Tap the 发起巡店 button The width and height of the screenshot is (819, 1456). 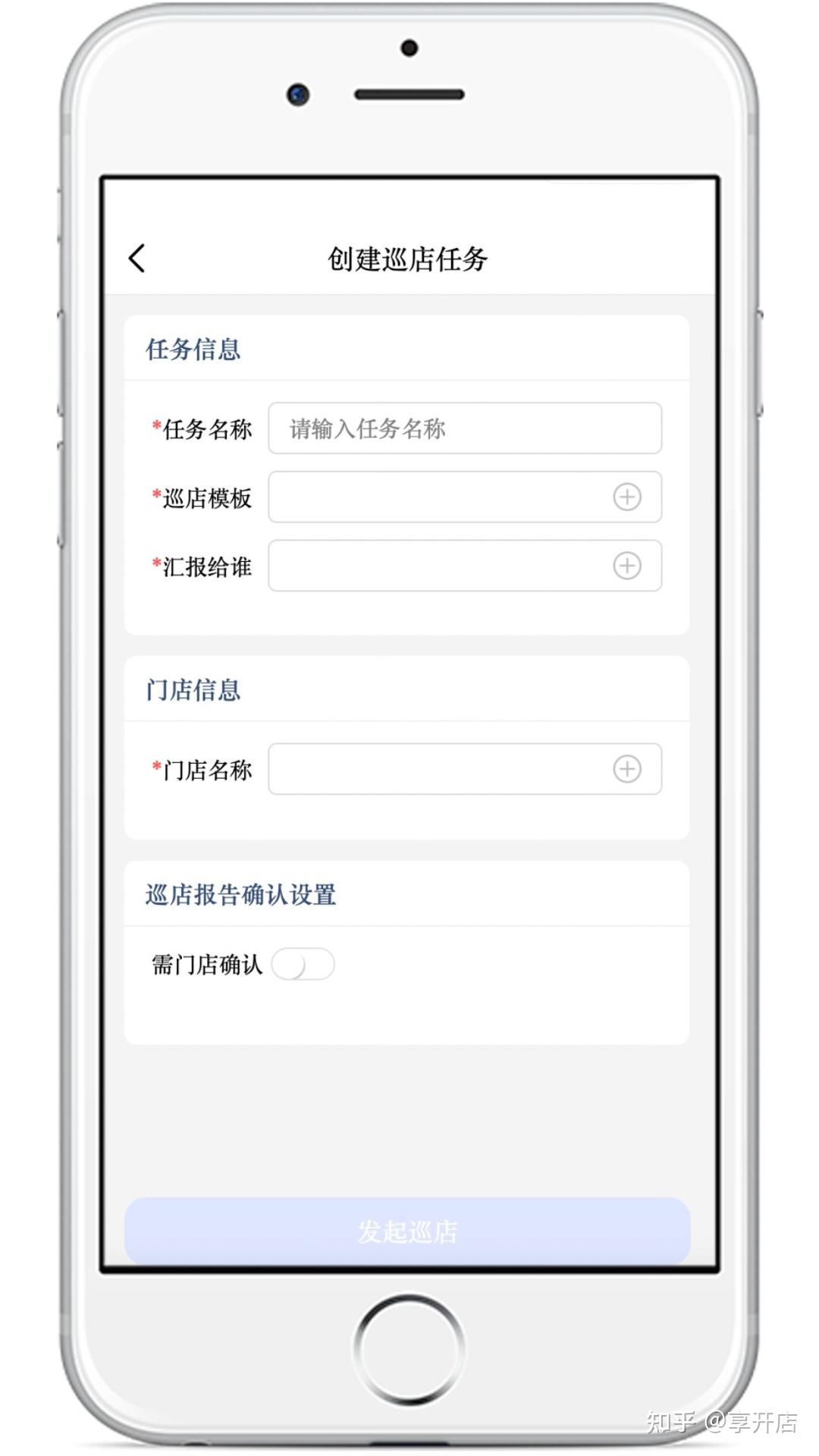click(407, 1232)
